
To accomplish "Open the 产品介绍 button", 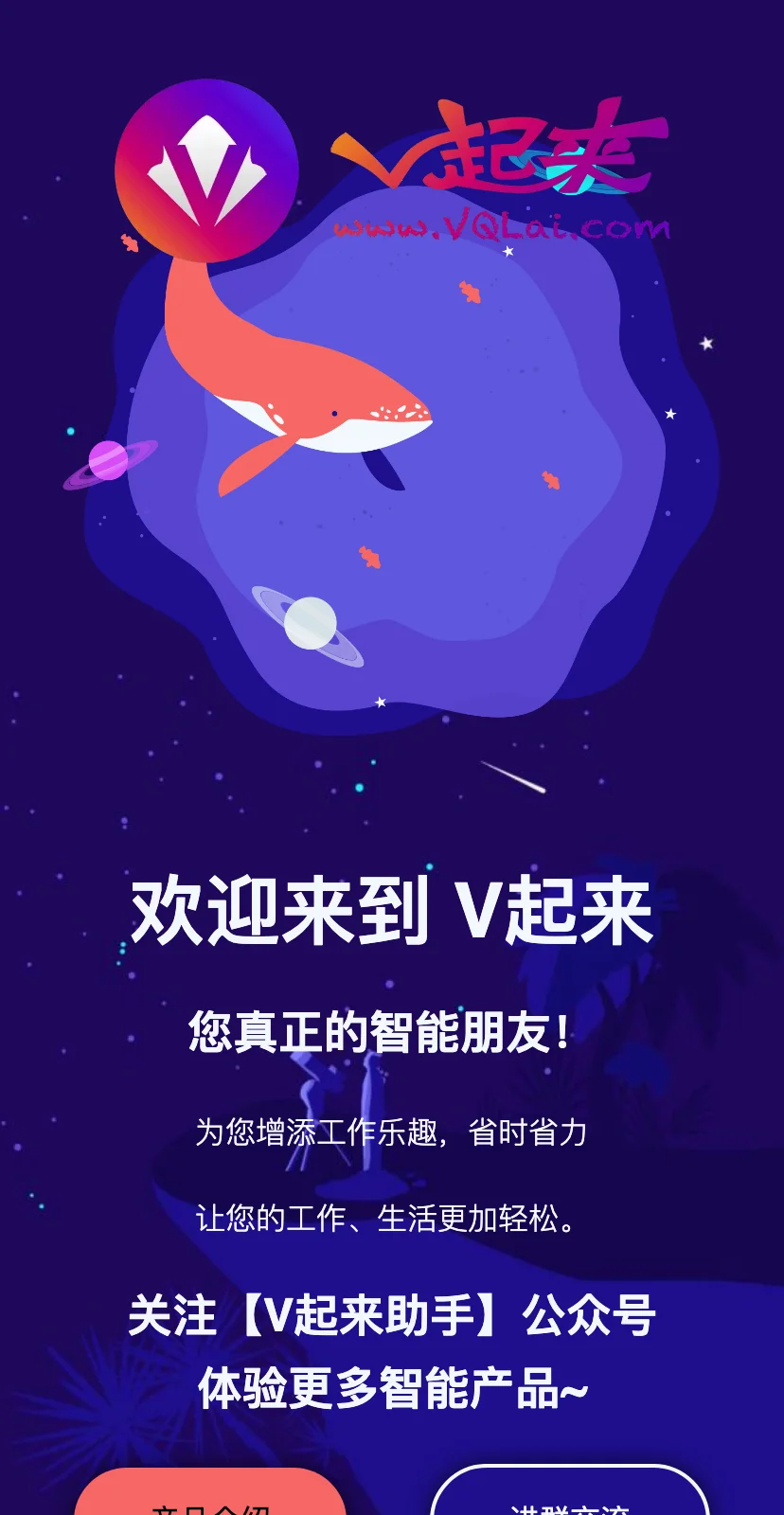I will click(x=210, y=1498).
